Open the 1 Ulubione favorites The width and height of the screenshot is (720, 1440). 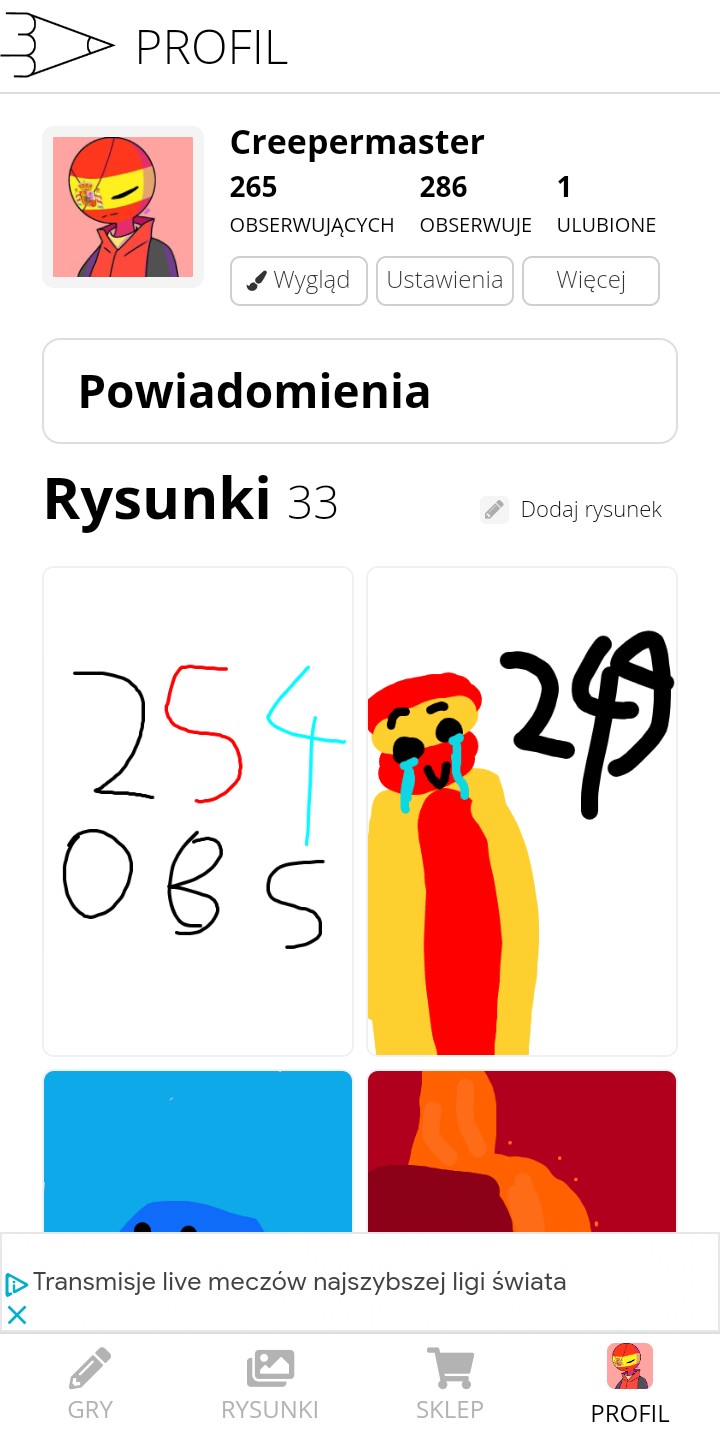point(606,205)
